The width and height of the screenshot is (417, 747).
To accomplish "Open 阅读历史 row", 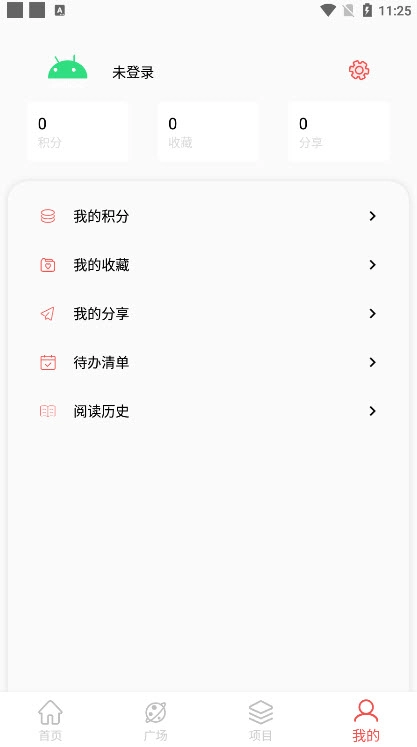I will tap(208, 411).
